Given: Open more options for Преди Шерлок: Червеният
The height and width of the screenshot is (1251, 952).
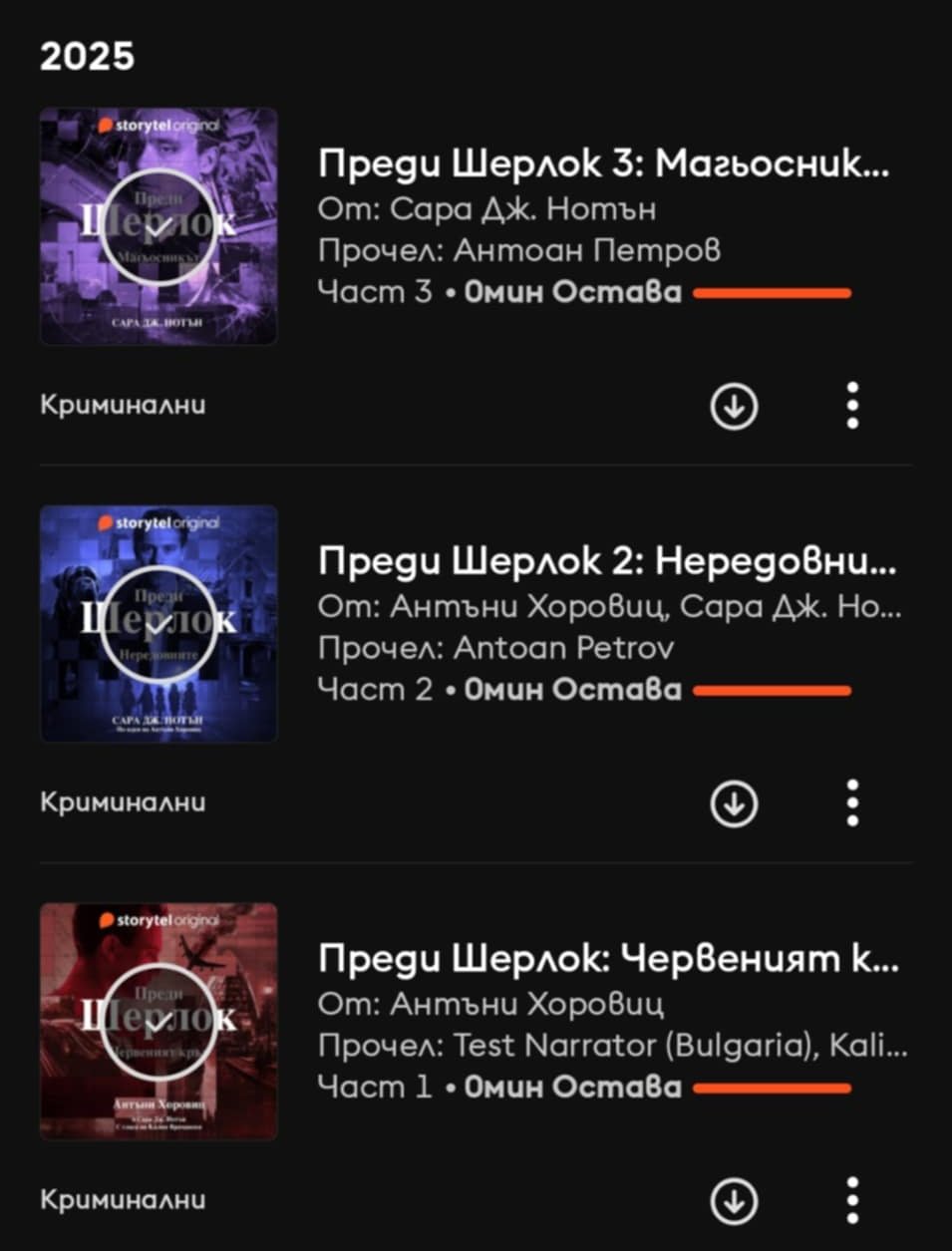Looking at the screenshot, I should (852, 1201).
